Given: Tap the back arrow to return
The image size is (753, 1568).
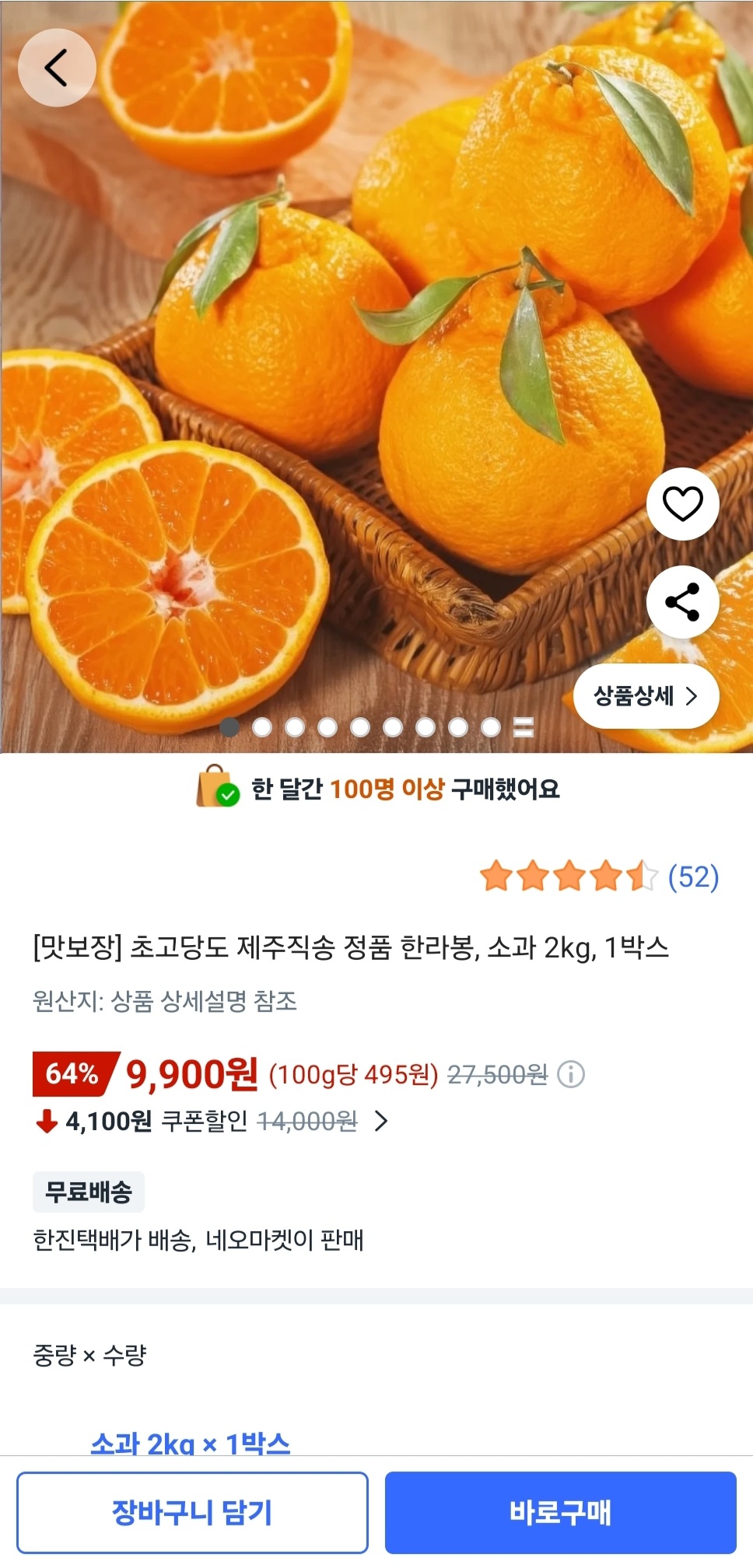Looking at the screenshot, I should pos(57,68).
